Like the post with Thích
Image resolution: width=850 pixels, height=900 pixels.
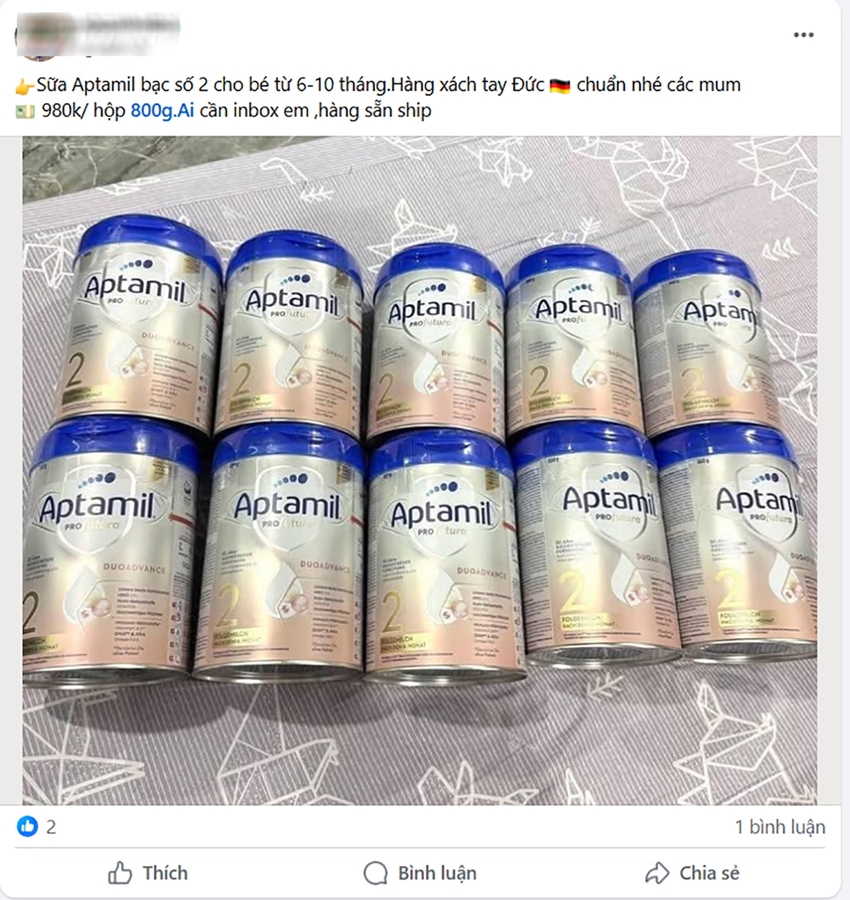pos(147,873)
